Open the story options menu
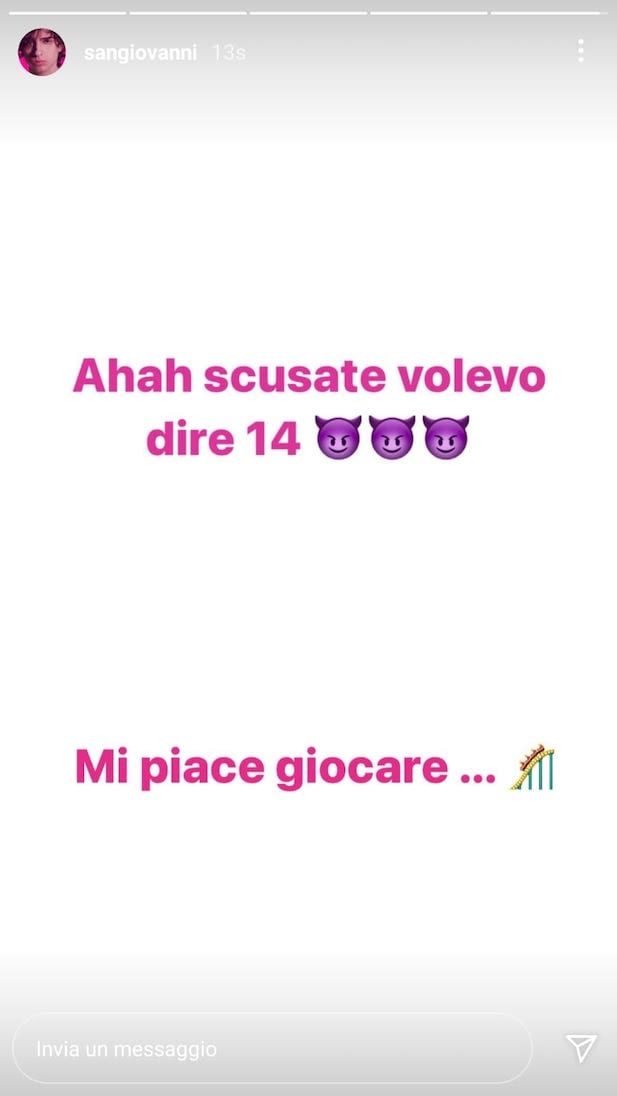Screen dimensions: 617x1096 pos(581,51)
